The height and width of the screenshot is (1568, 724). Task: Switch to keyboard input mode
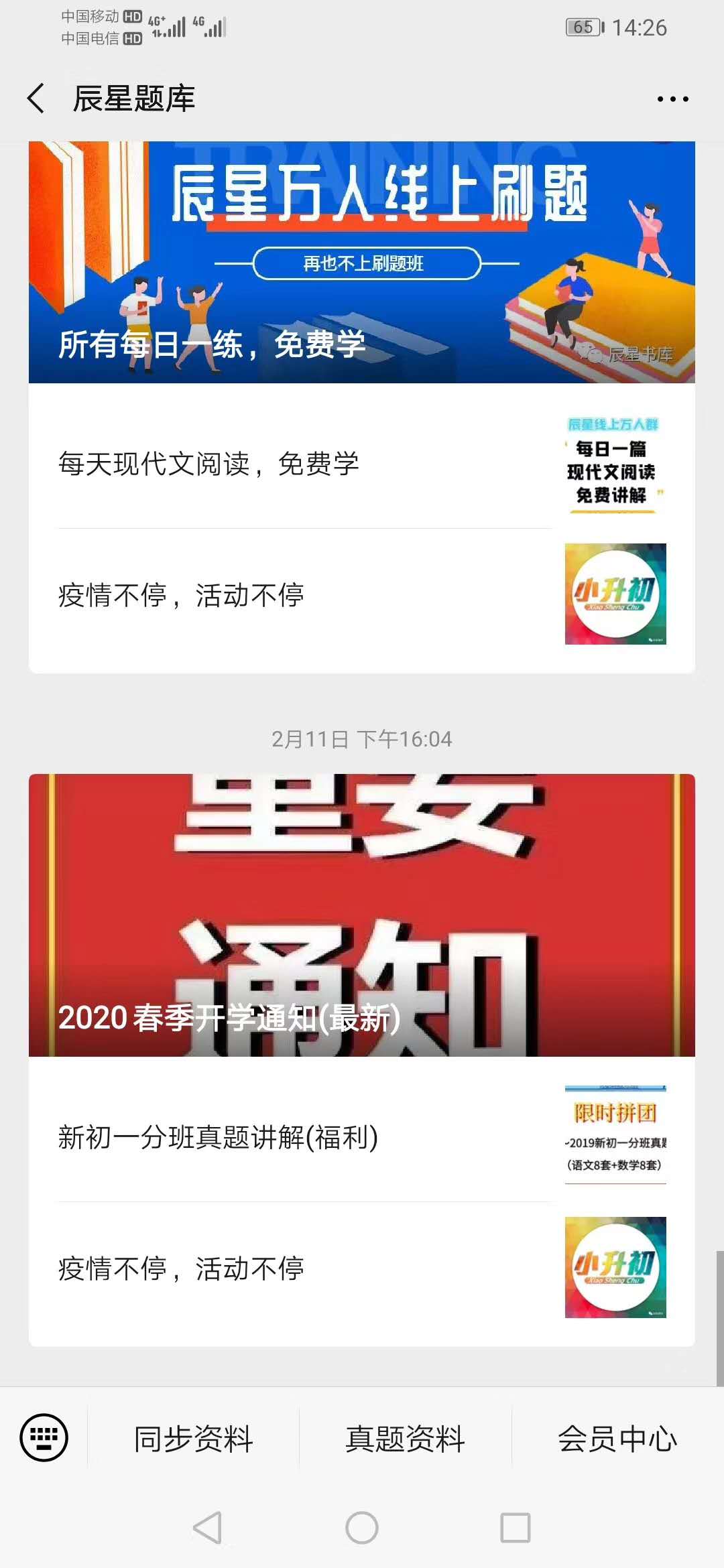pyautogui.click(x=44, y=1437)
